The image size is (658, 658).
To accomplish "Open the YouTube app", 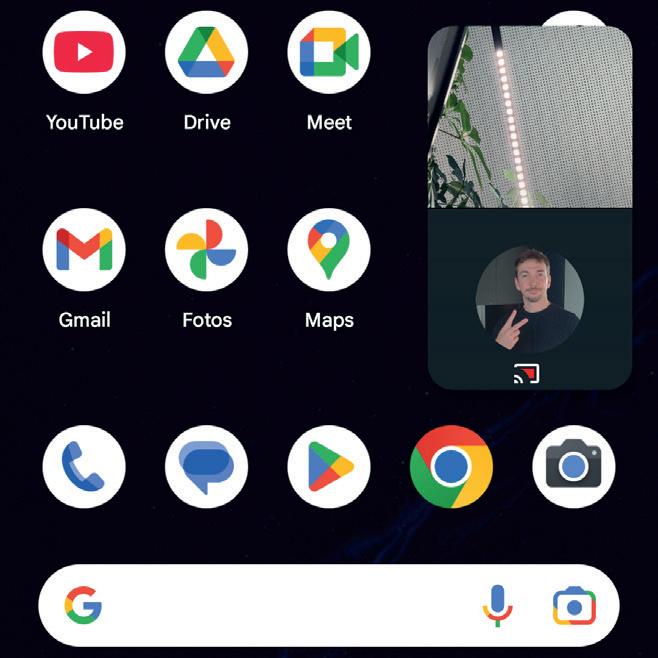I will point(84,52).
